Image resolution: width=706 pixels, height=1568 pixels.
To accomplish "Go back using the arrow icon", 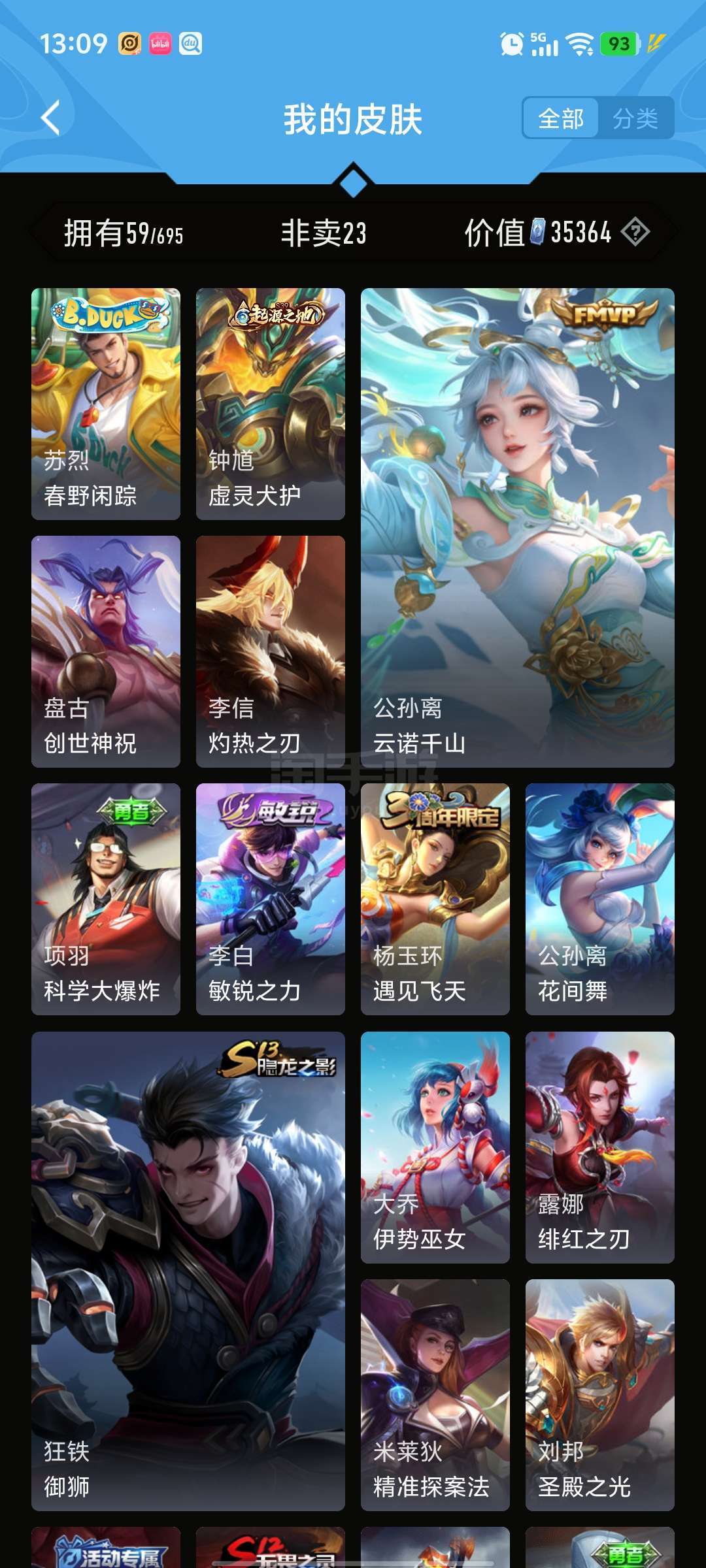I will 50,118.
